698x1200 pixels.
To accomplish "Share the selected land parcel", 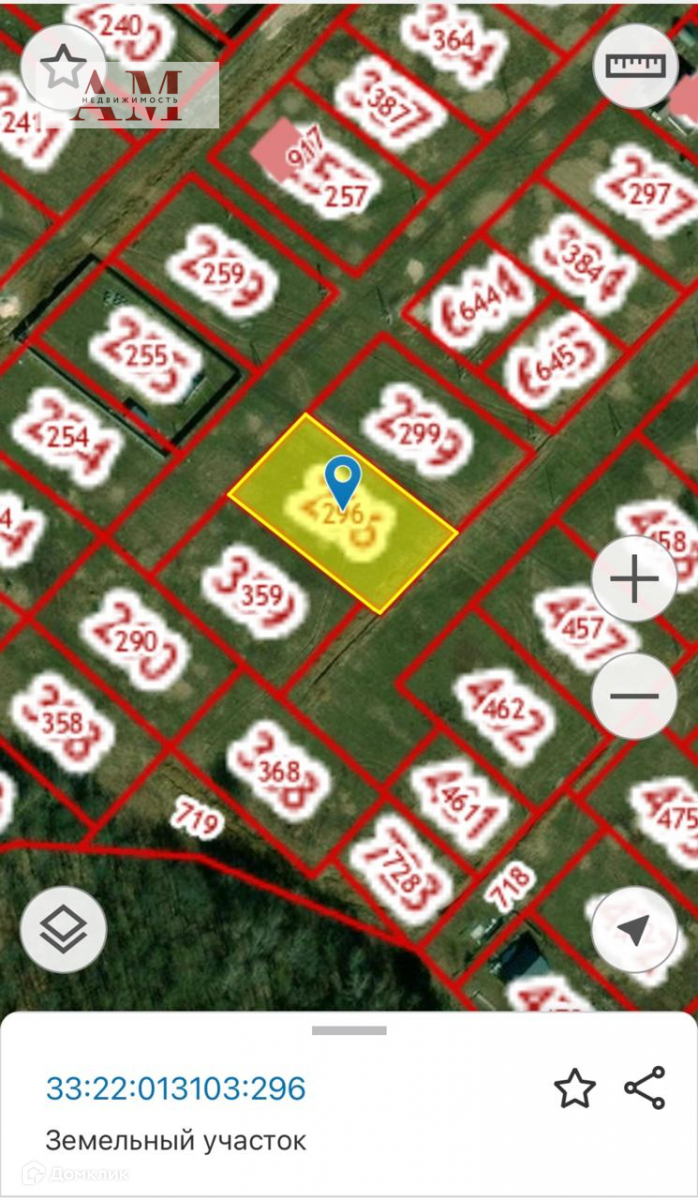I will click(645, 1089).
